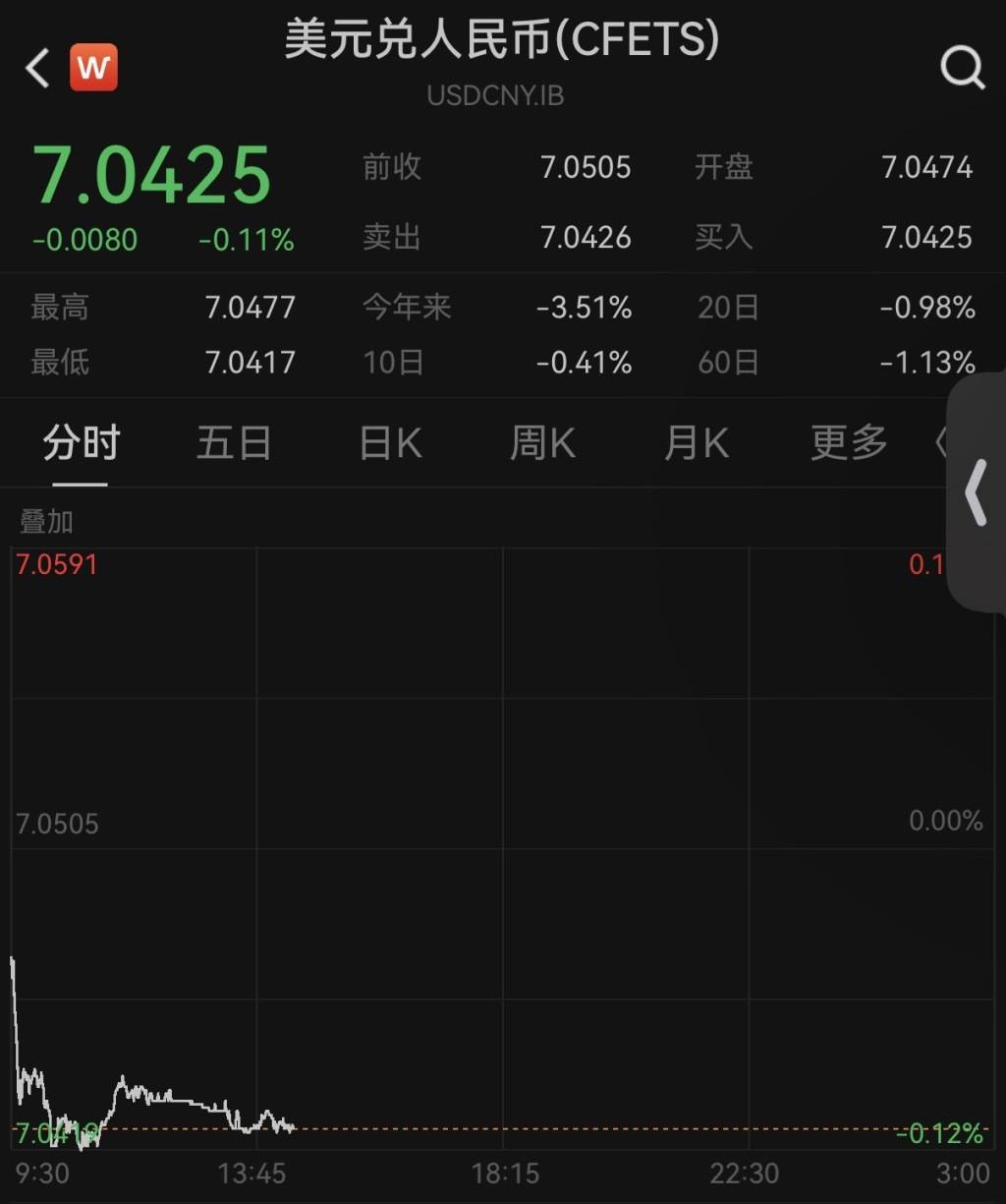Click the 前收 previous close value
This screenshot has width=1006, height=1204.
pos(586,167)
